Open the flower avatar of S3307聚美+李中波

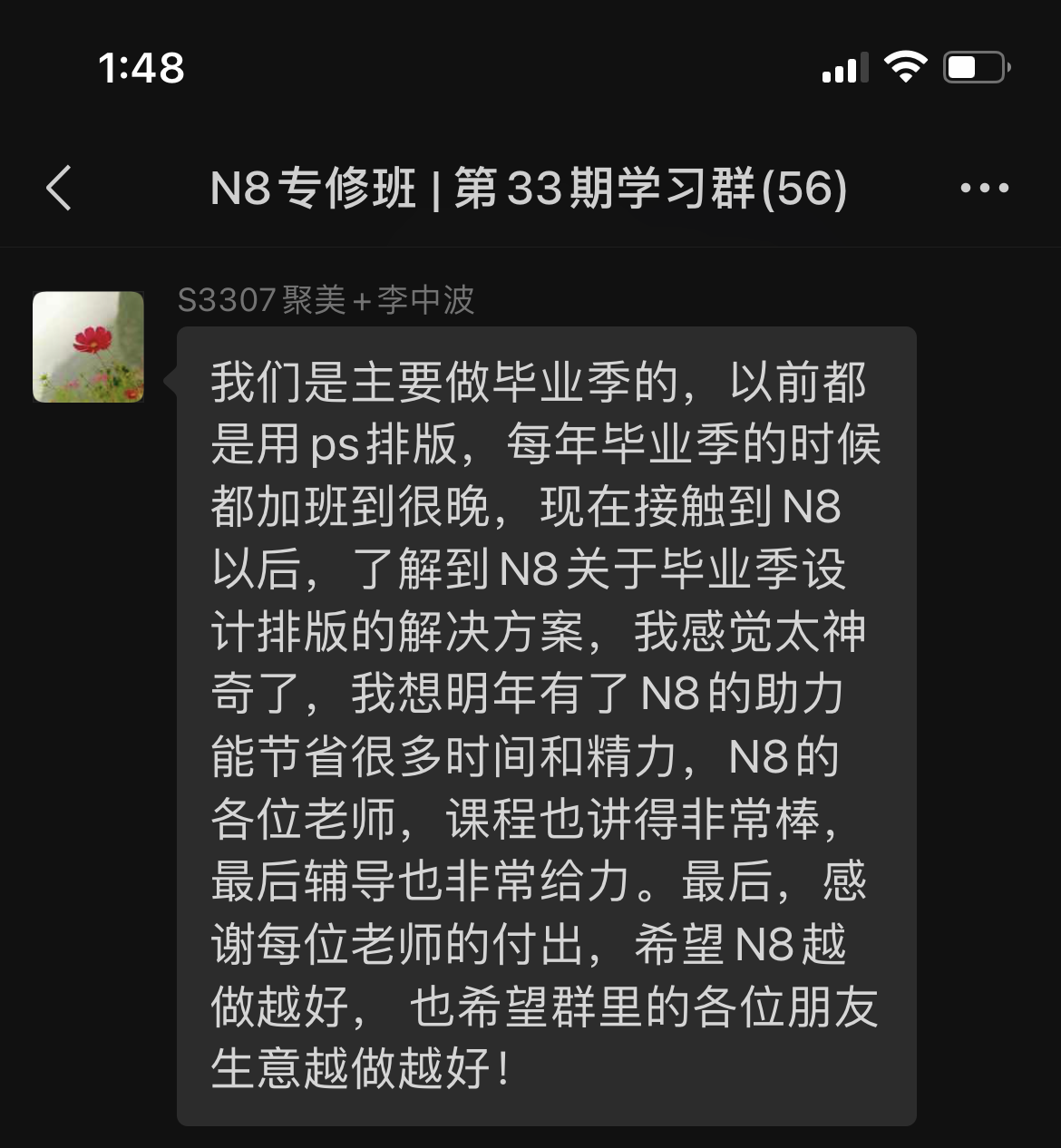(x=88, y=346)
